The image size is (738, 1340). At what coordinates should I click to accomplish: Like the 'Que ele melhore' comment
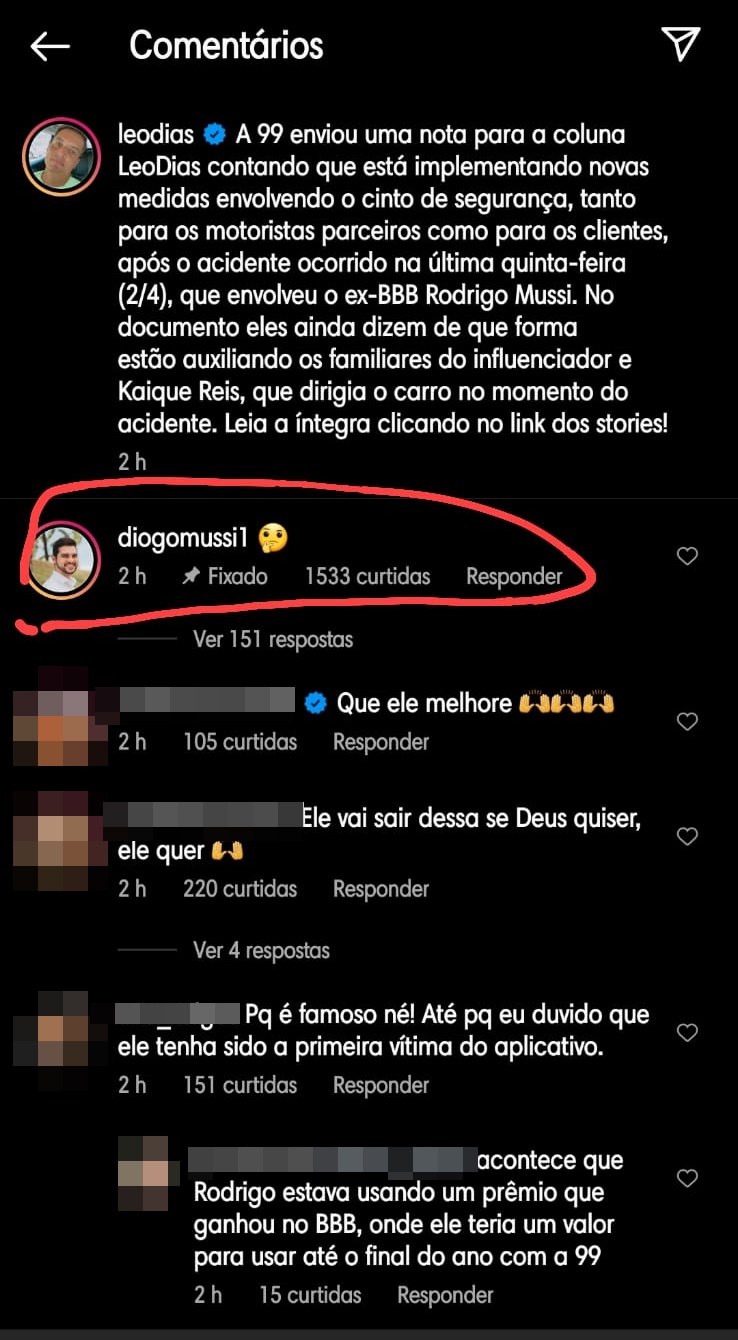687,721
